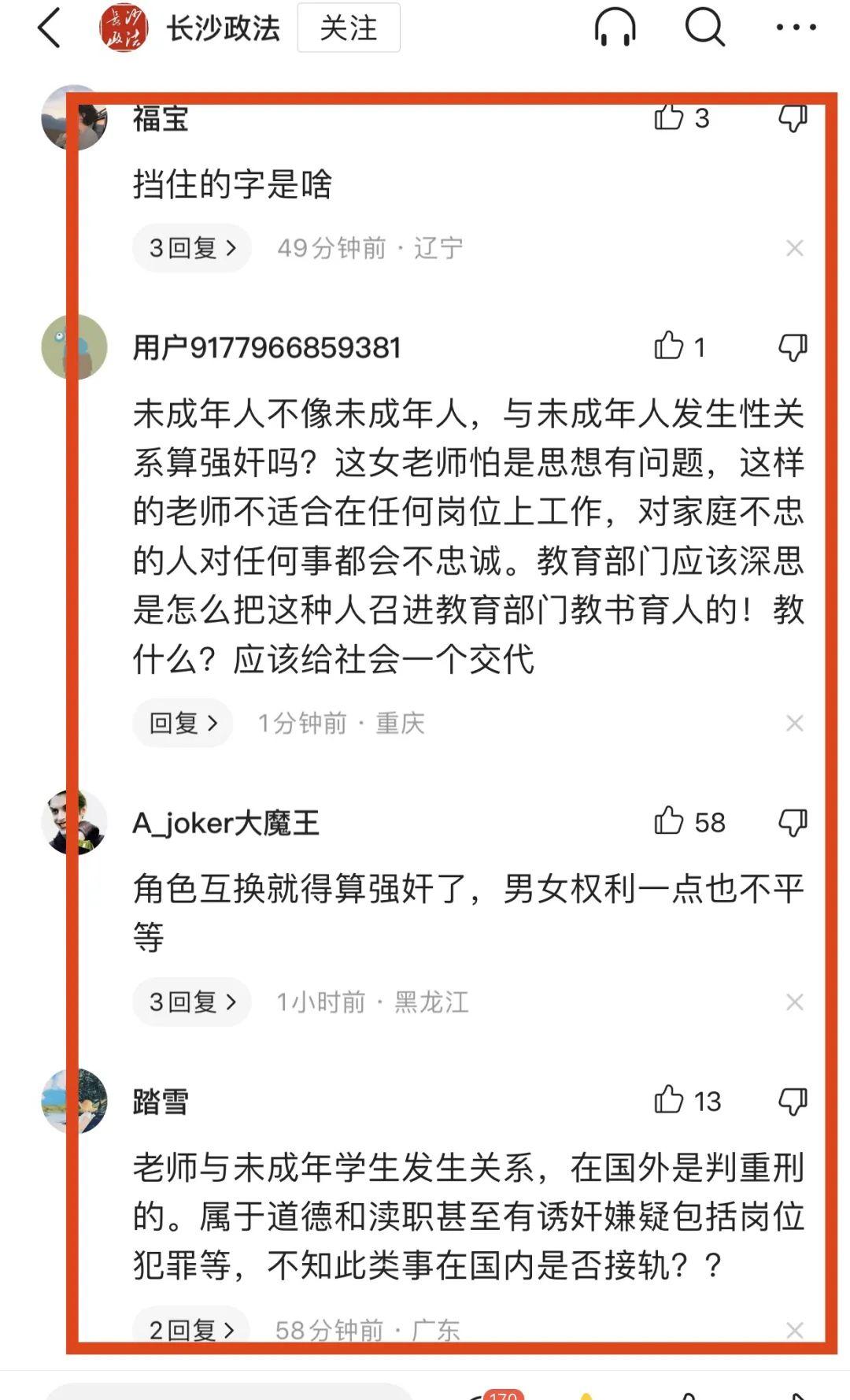Dismiss the comment from 用户9177966859381
This screenshot has width=850, height=1400.
(794, 724)
